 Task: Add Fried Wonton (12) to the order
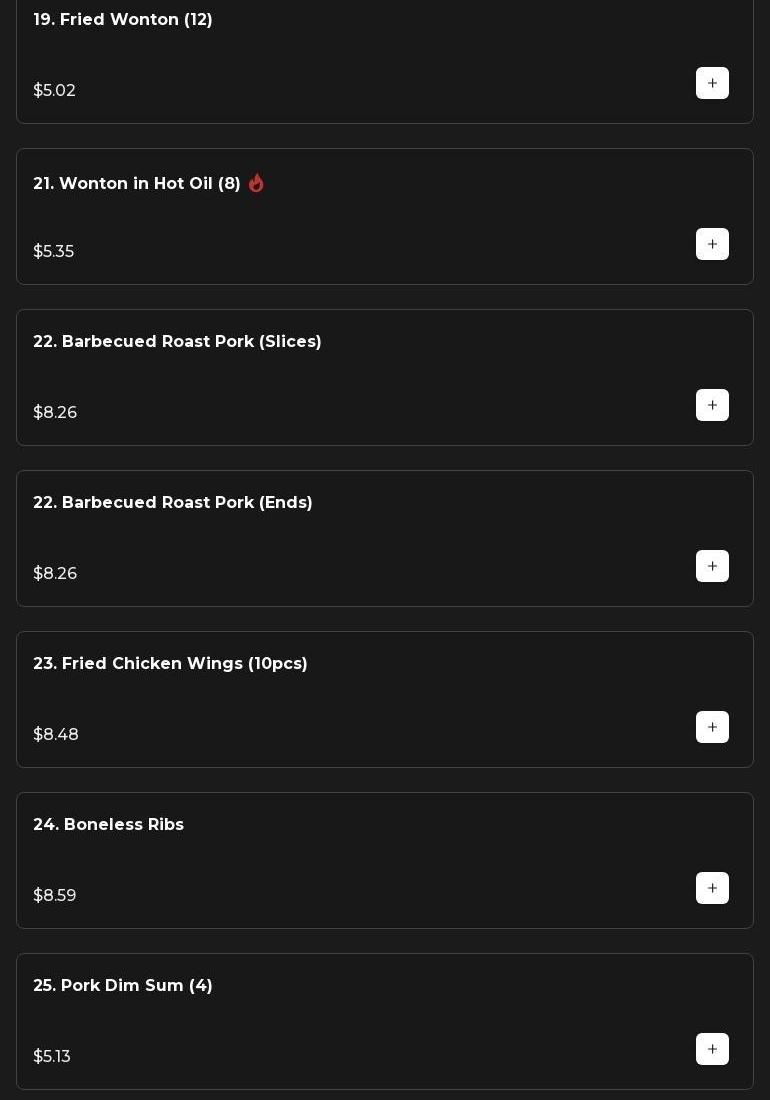pos(712,83)
